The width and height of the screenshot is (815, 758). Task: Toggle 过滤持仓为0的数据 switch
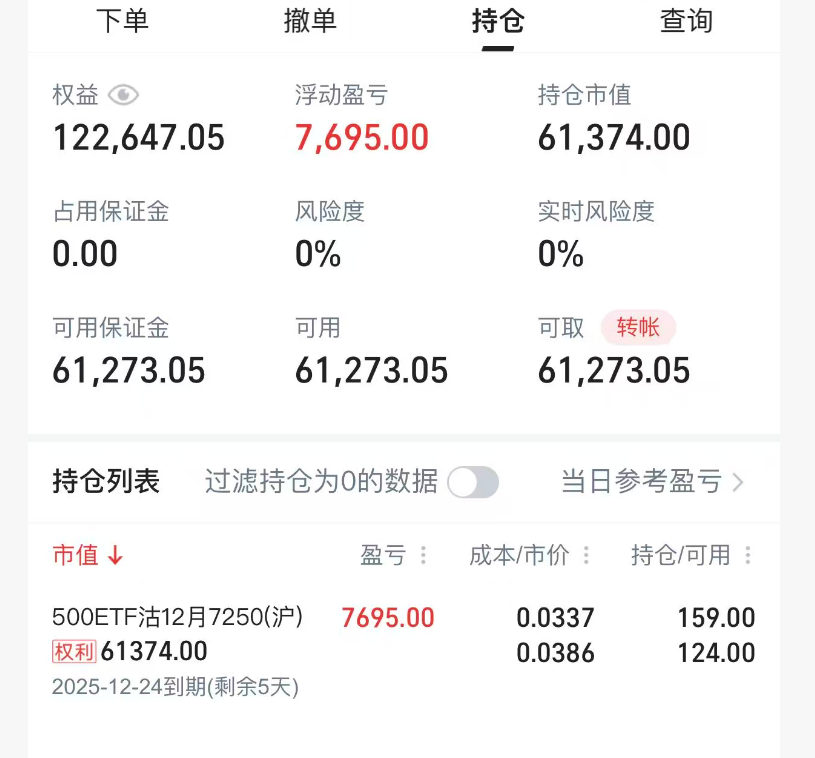click(x=472, y=482)
